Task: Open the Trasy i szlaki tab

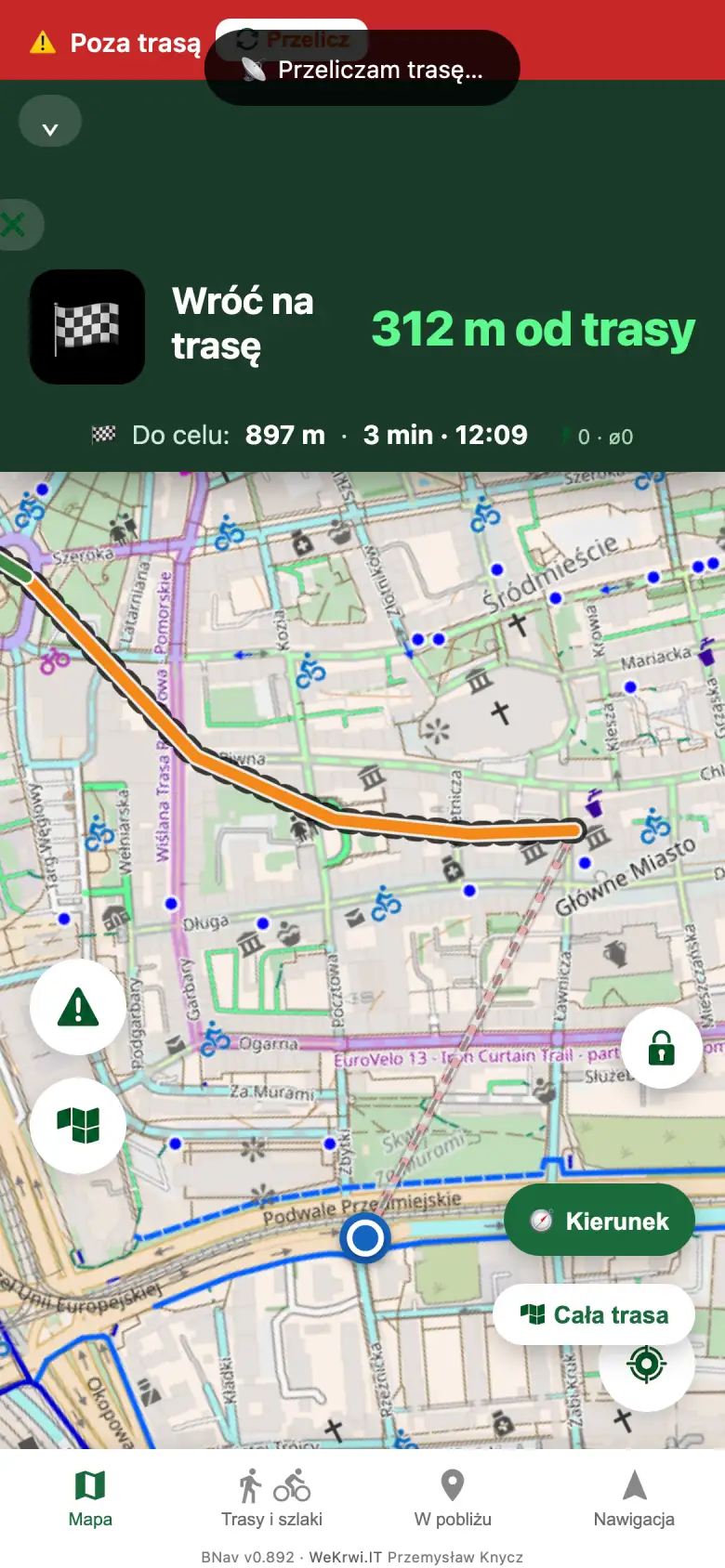Action: click(x=271, y=1498)
